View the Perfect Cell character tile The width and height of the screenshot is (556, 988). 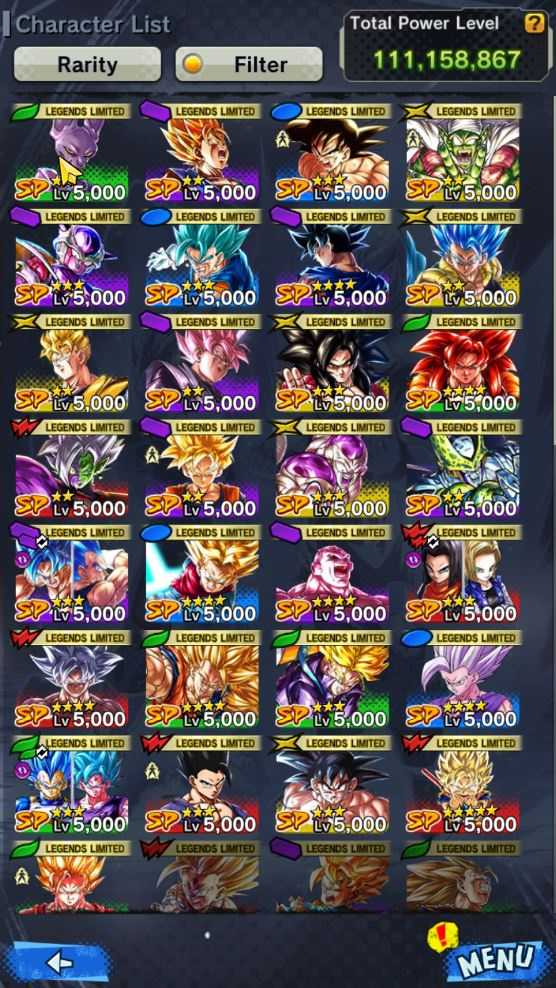pyautogui.click(x=462, y=469)
